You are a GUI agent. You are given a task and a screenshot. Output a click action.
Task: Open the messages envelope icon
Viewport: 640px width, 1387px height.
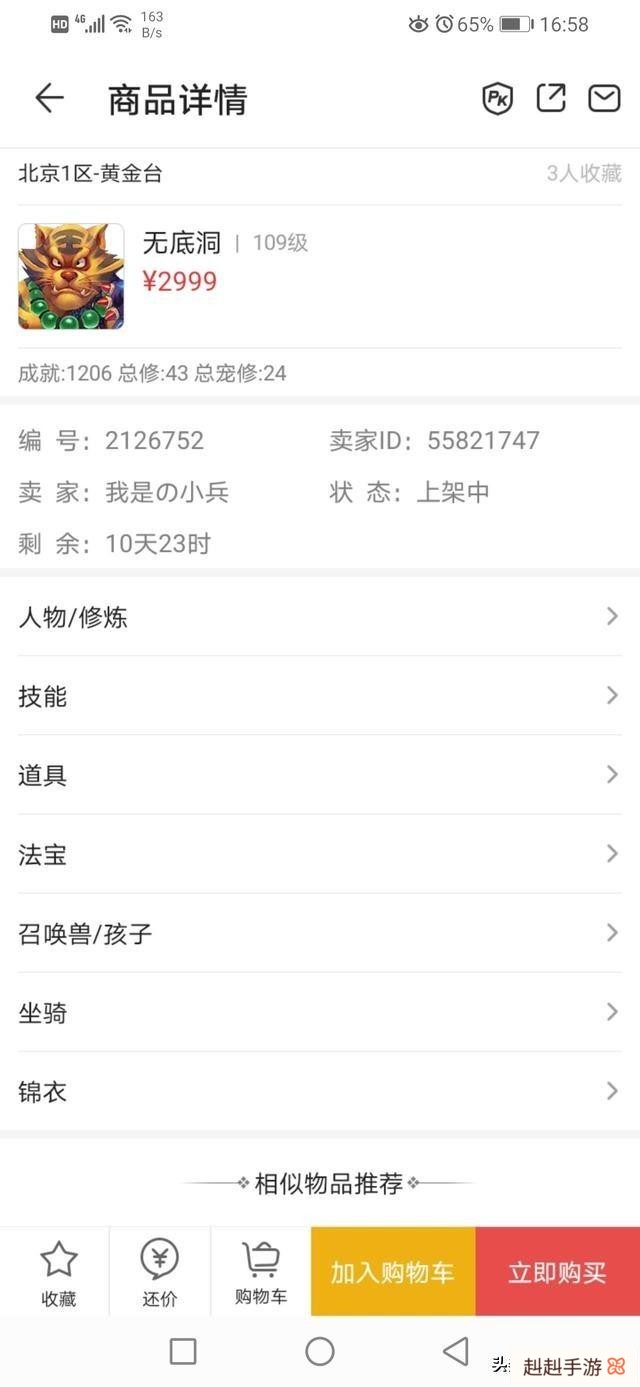[x=604, y=98]
